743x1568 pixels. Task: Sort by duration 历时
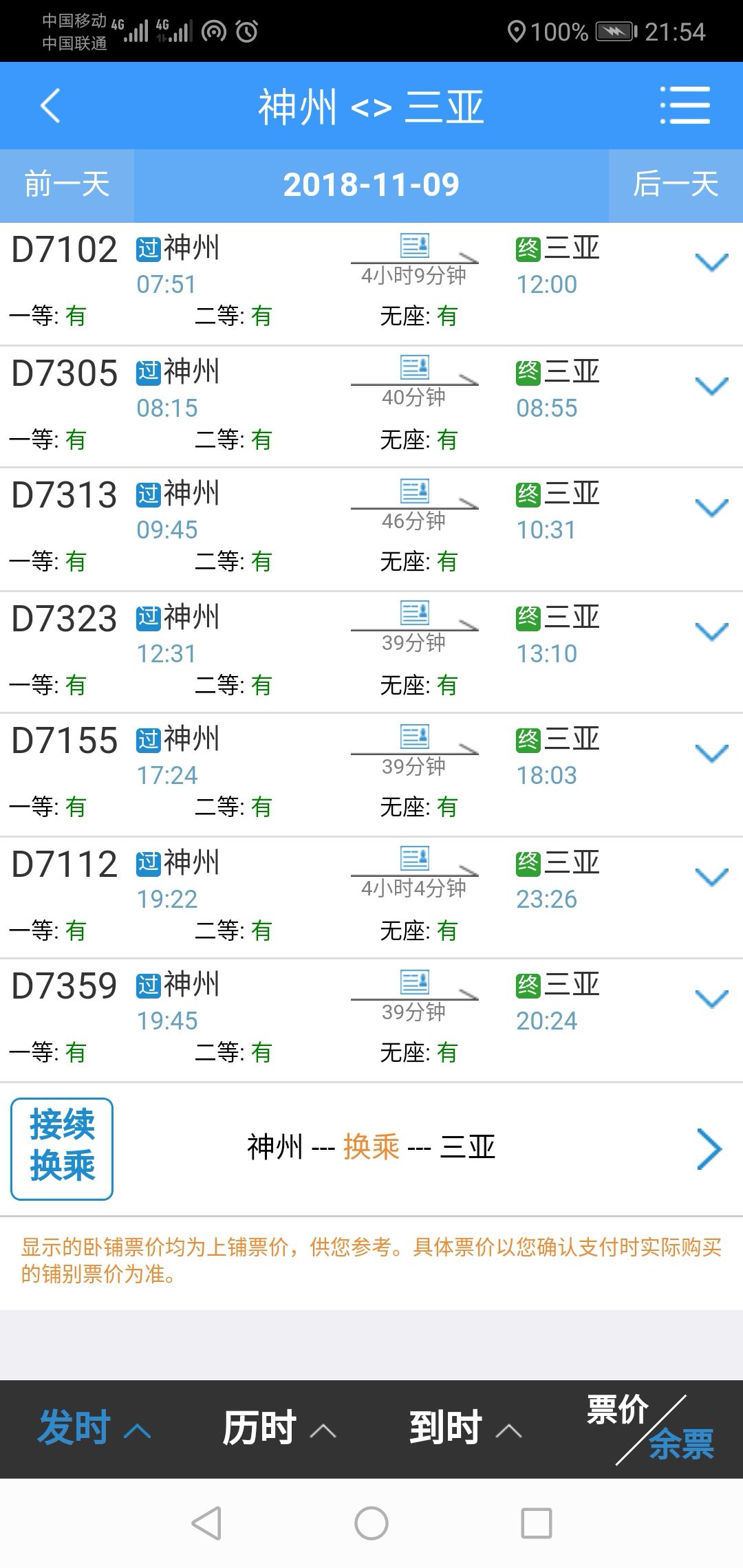[279, 1428]
